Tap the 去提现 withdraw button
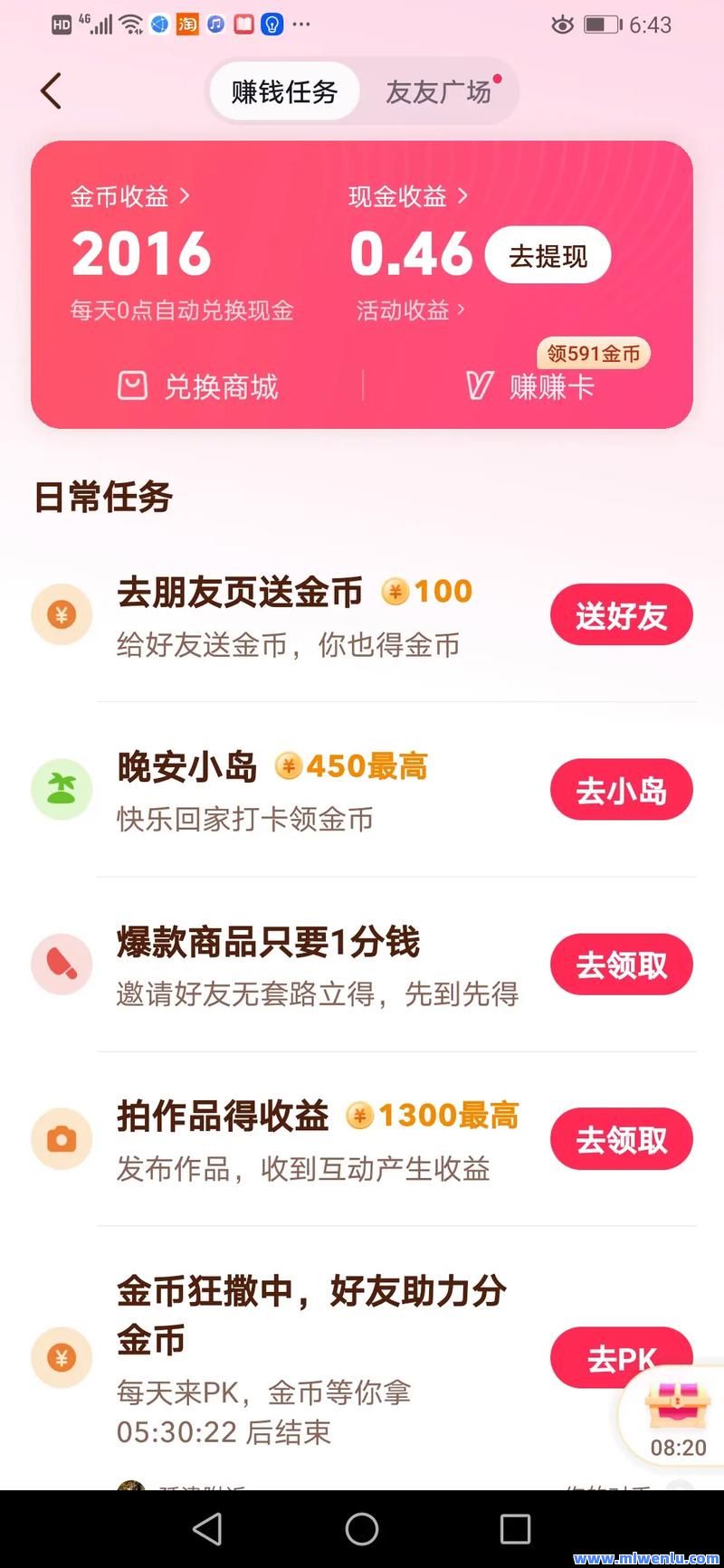 click(x=548, y=256)
